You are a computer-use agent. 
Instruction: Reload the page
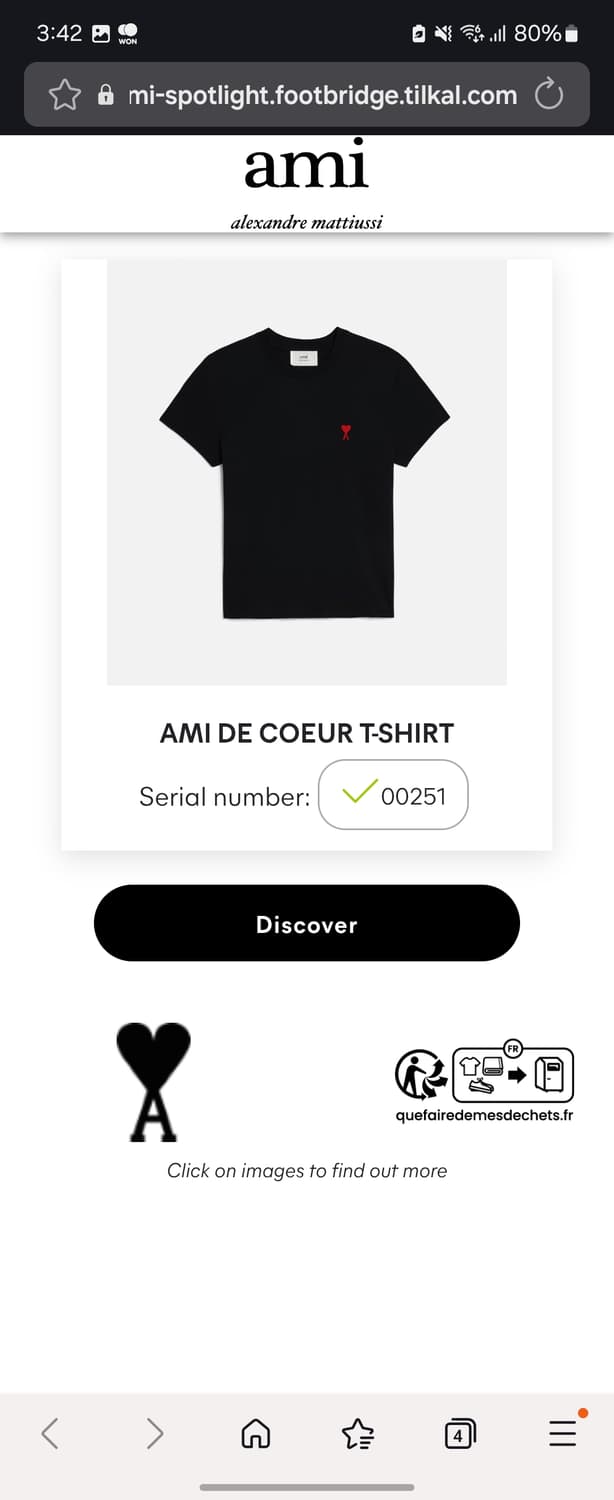coord(549,95)
